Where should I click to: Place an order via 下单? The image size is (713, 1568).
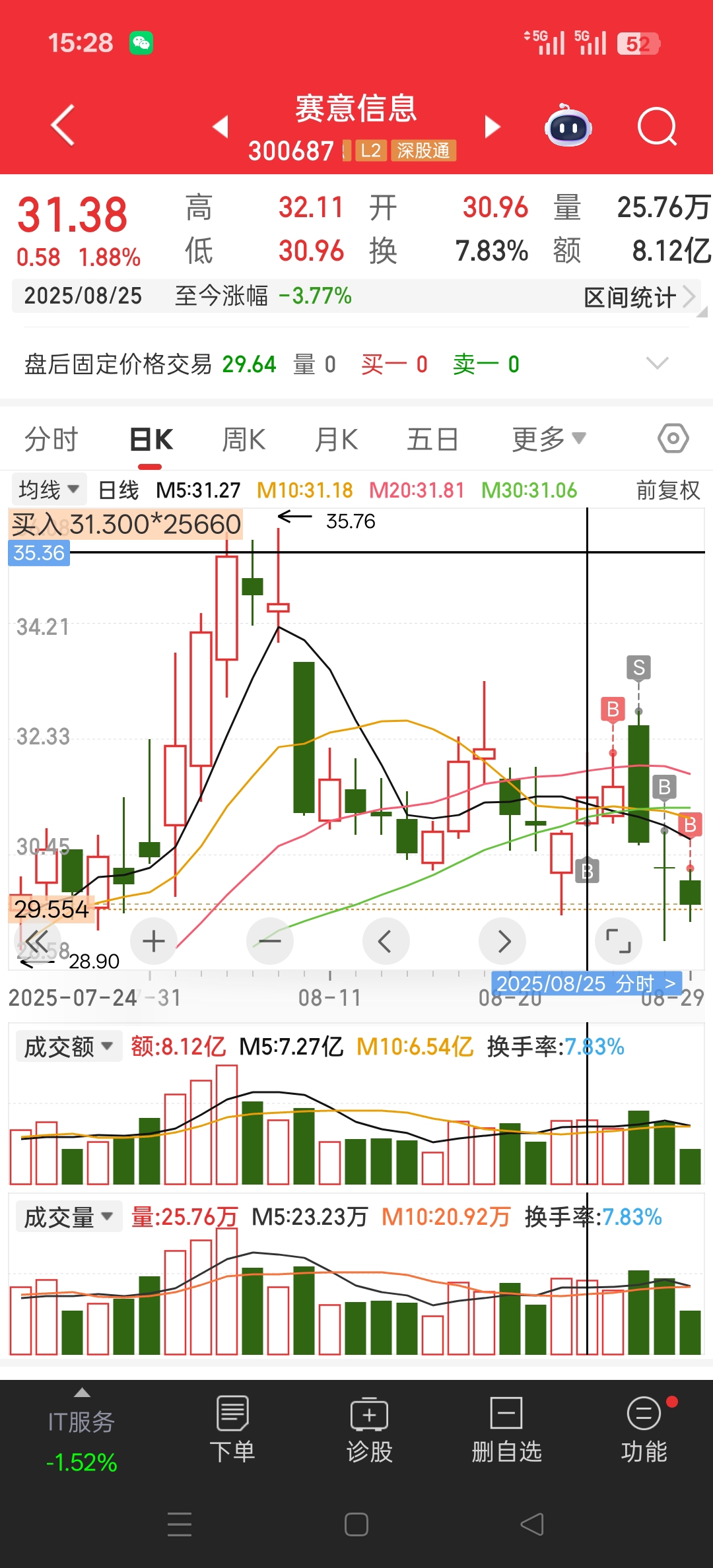coord(232,1429)
